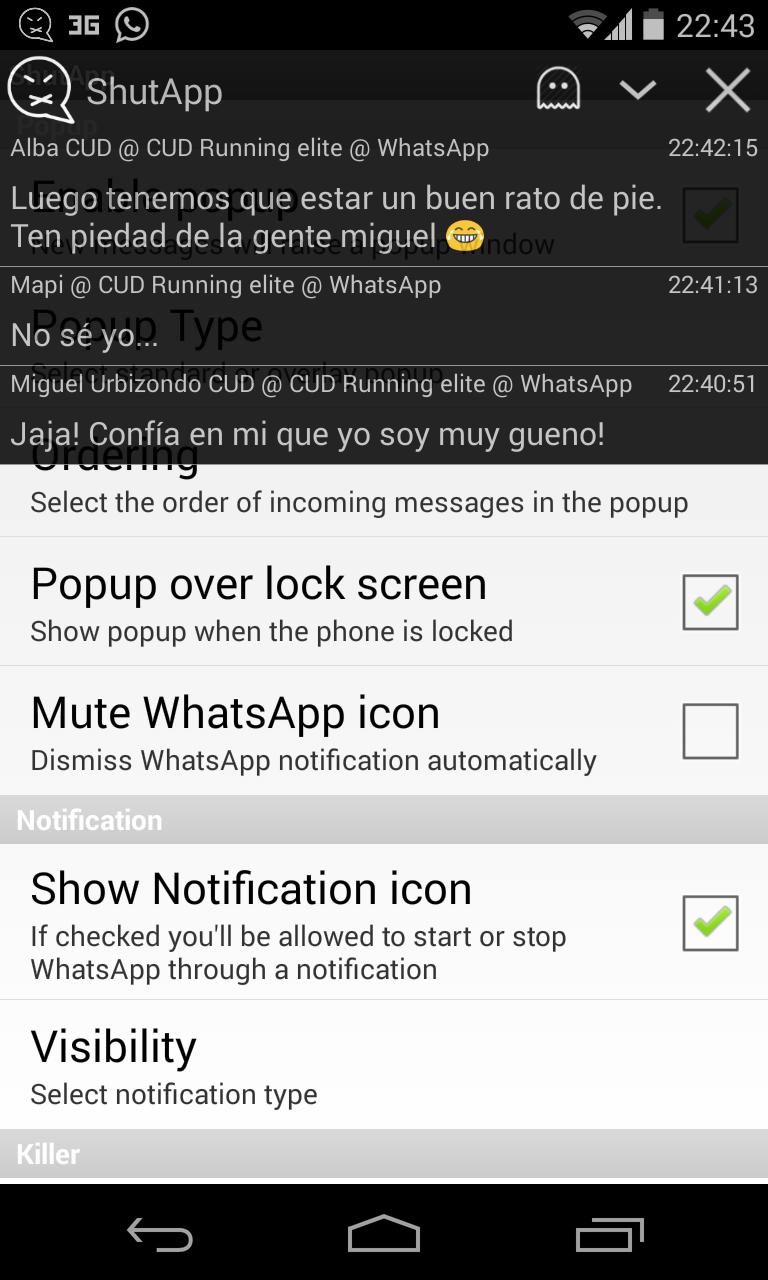768x1280 pixels.
Task: Open the Visibility notification type setting
Action: [x=384, y=1066]
